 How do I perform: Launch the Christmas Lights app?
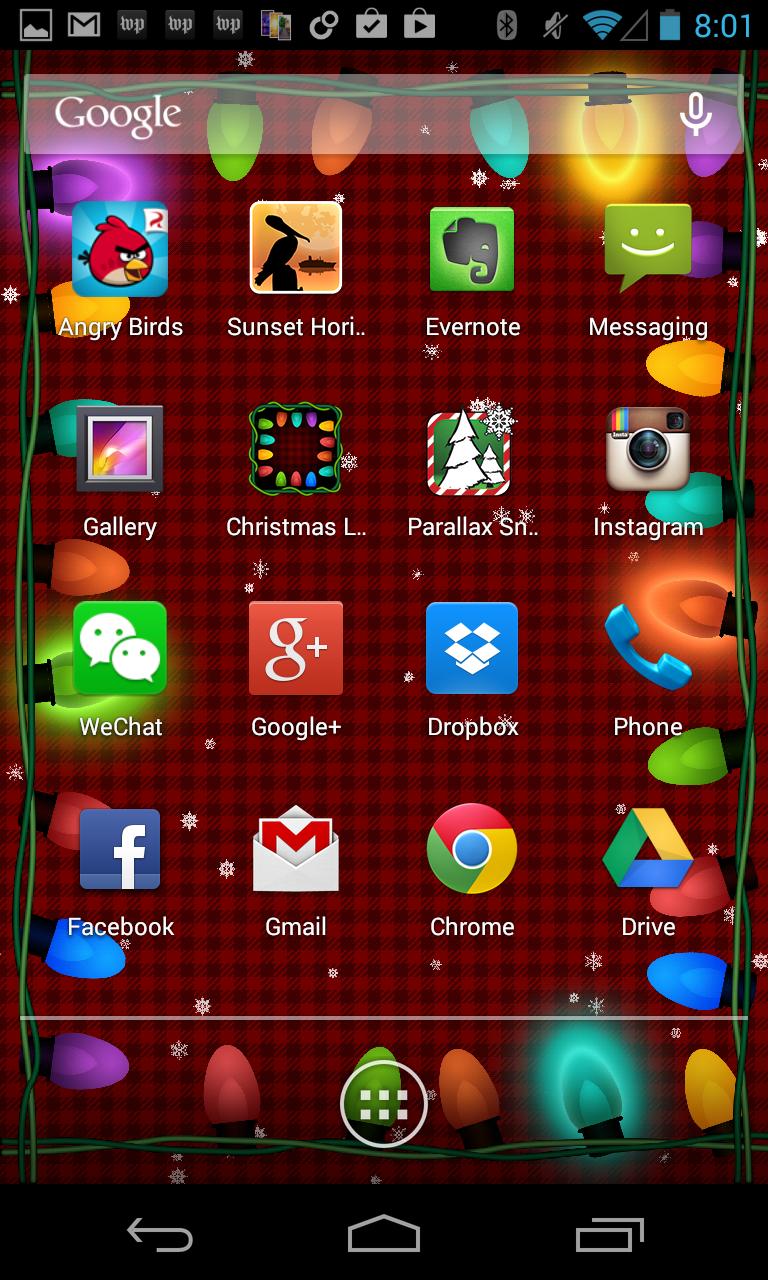pyautogui.click(x=296, y=448)
